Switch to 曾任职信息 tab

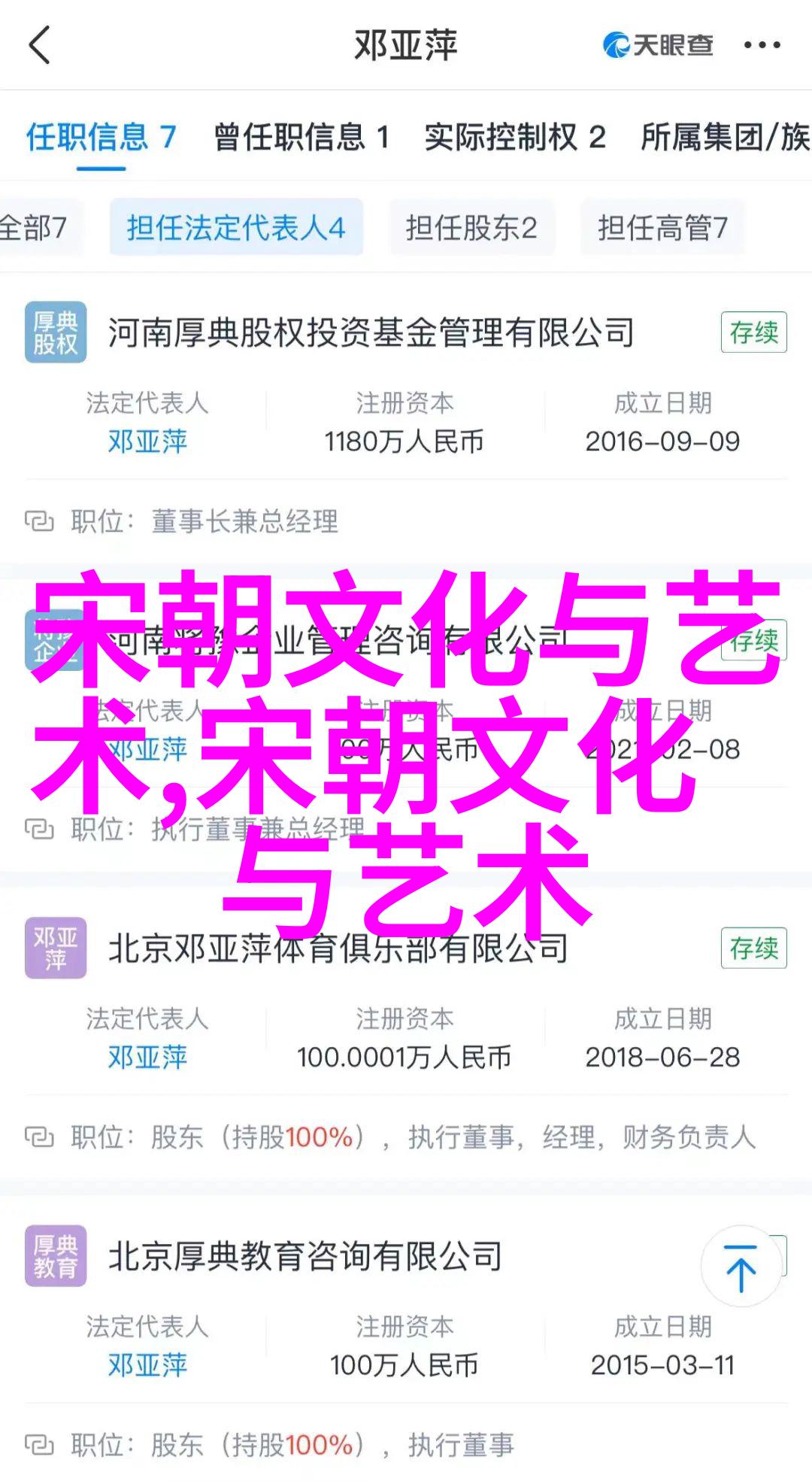pos(301,138)
